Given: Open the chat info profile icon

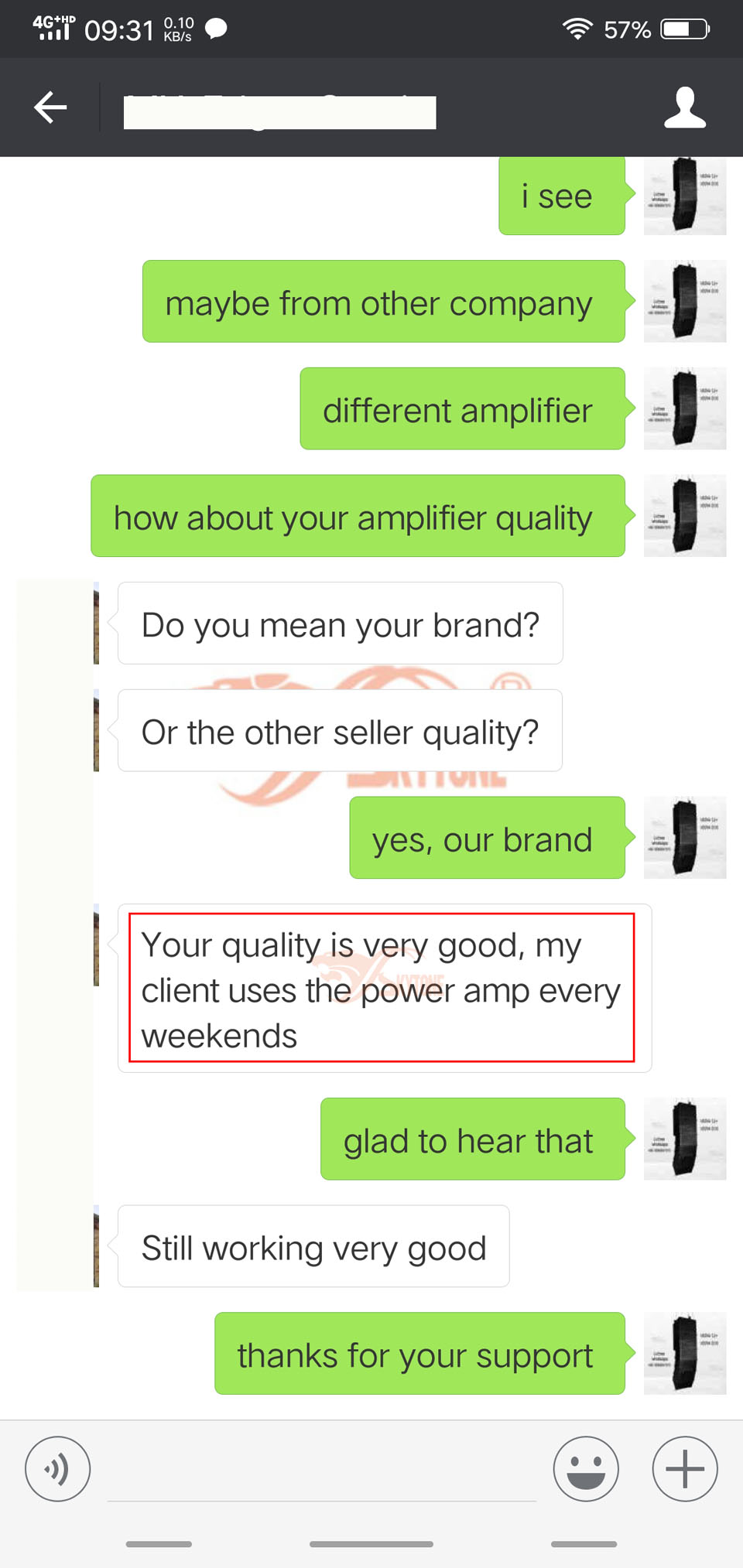Looking at the screenshot, I should click(x=685, y=108).
